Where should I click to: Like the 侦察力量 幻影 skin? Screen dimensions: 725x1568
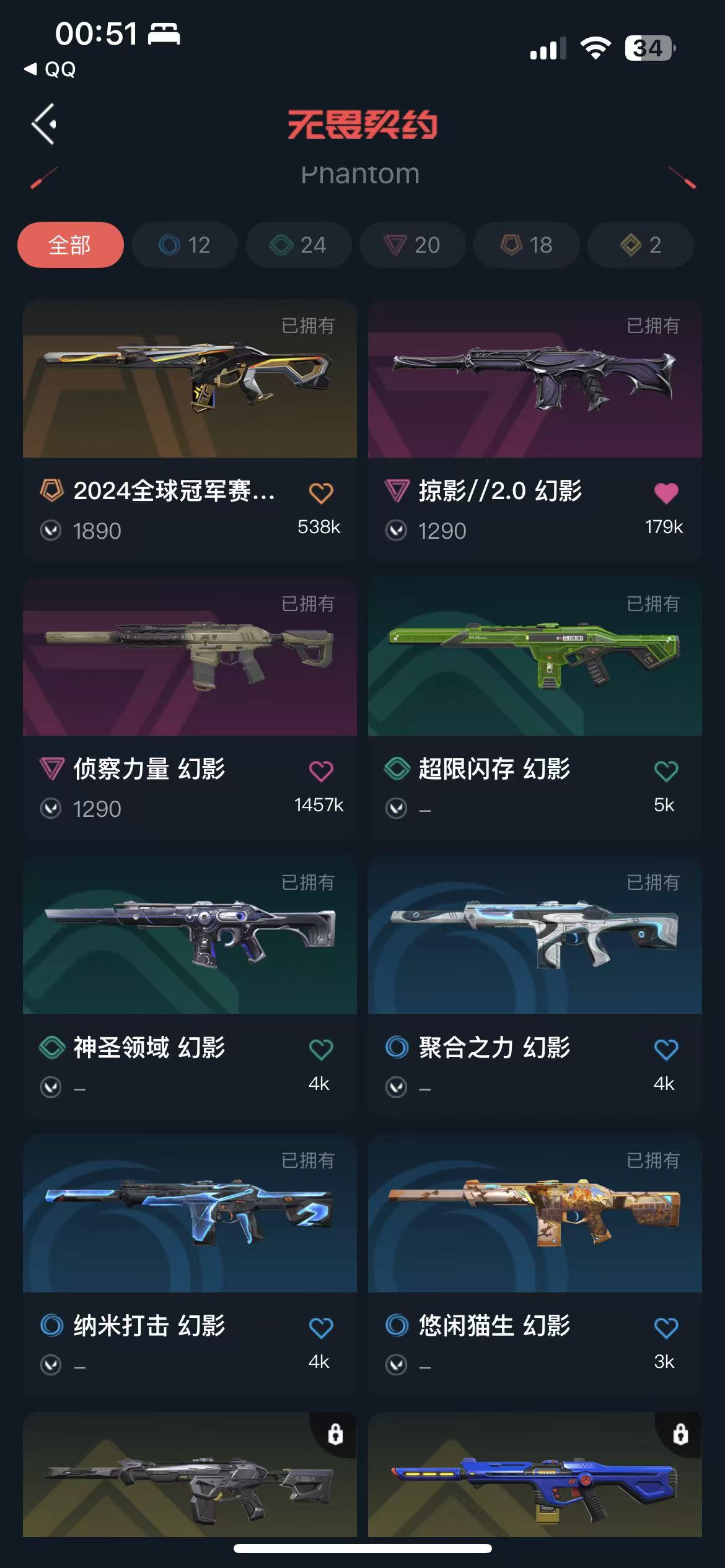[x=321, y=771]
